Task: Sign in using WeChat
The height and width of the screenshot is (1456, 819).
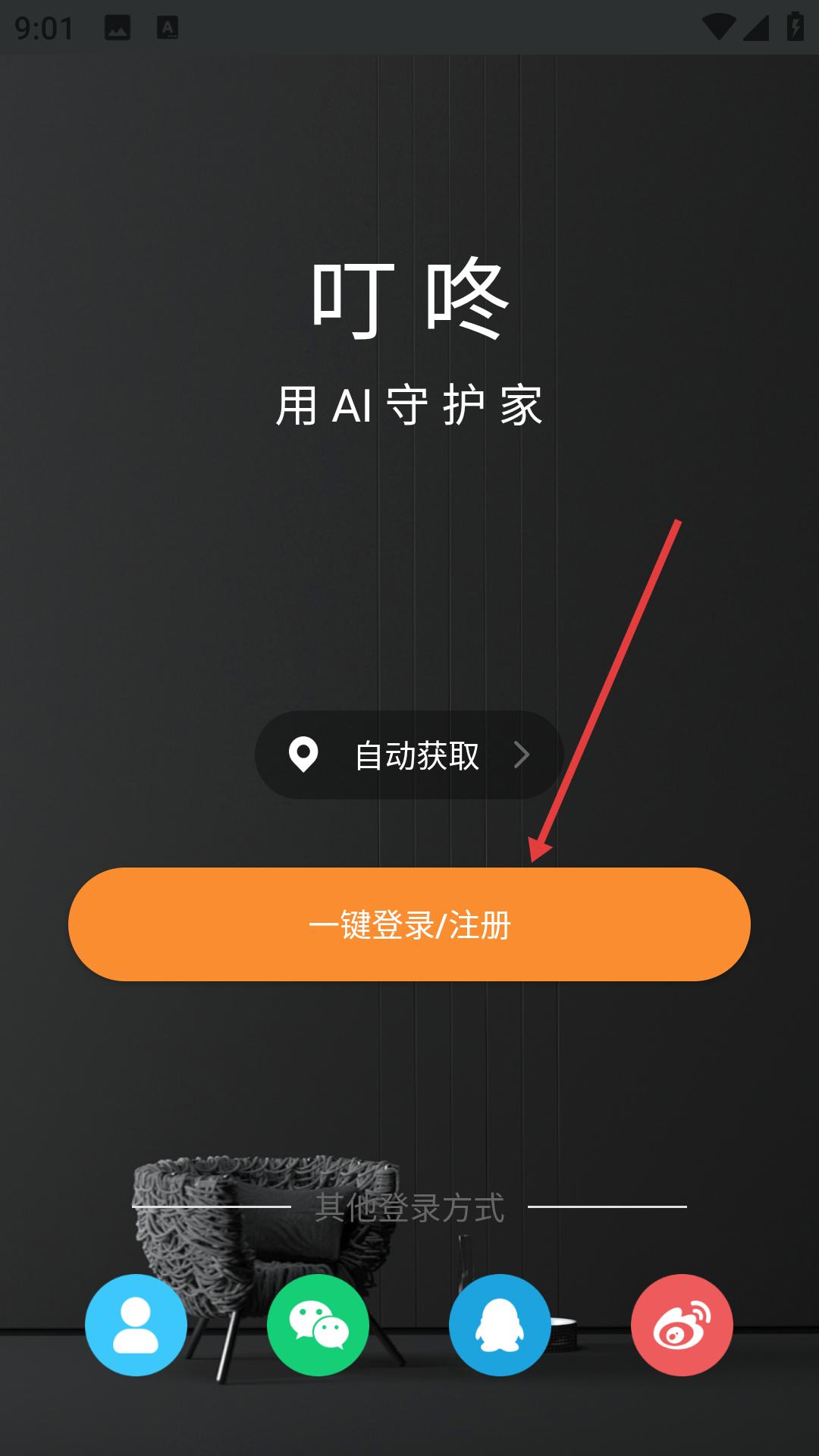Action: click(318, 1325)
